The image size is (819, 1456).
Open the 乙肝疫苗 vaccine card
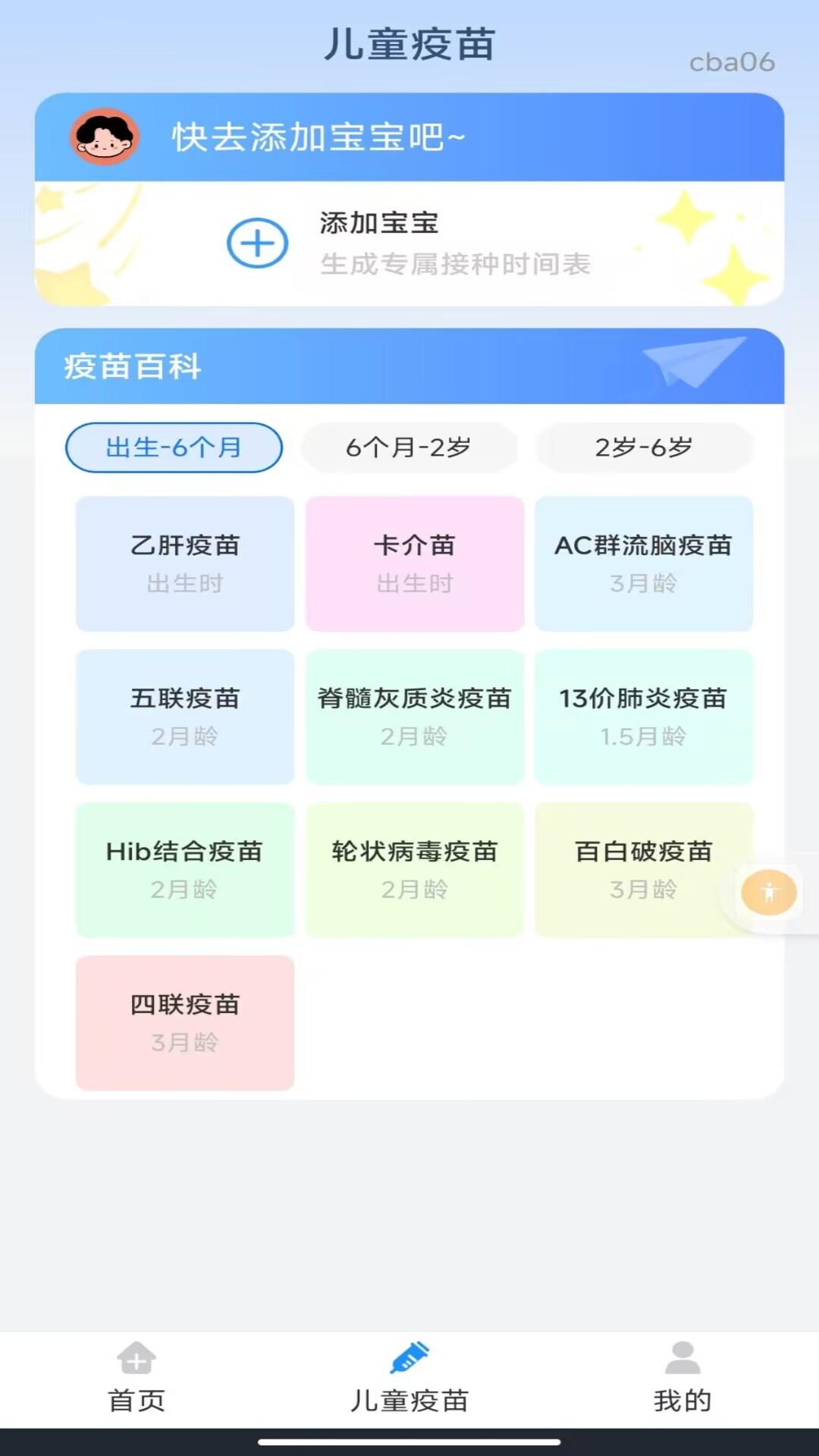click(184, 563)
